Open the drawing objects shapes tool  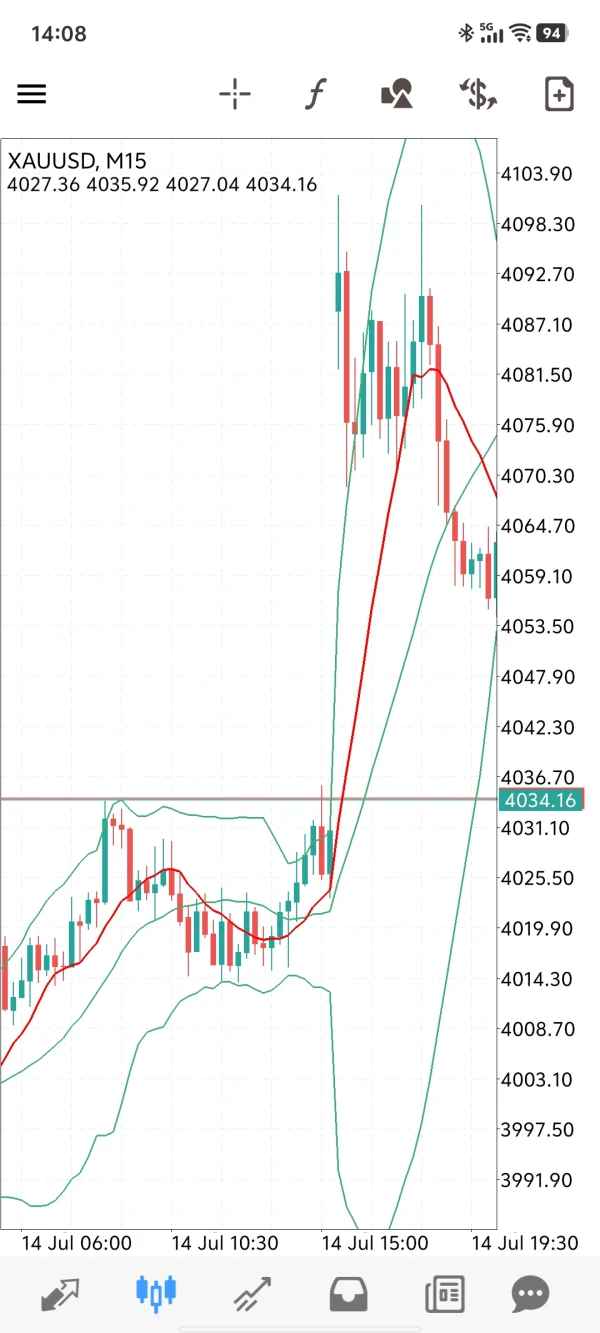(x=397, y=95)
